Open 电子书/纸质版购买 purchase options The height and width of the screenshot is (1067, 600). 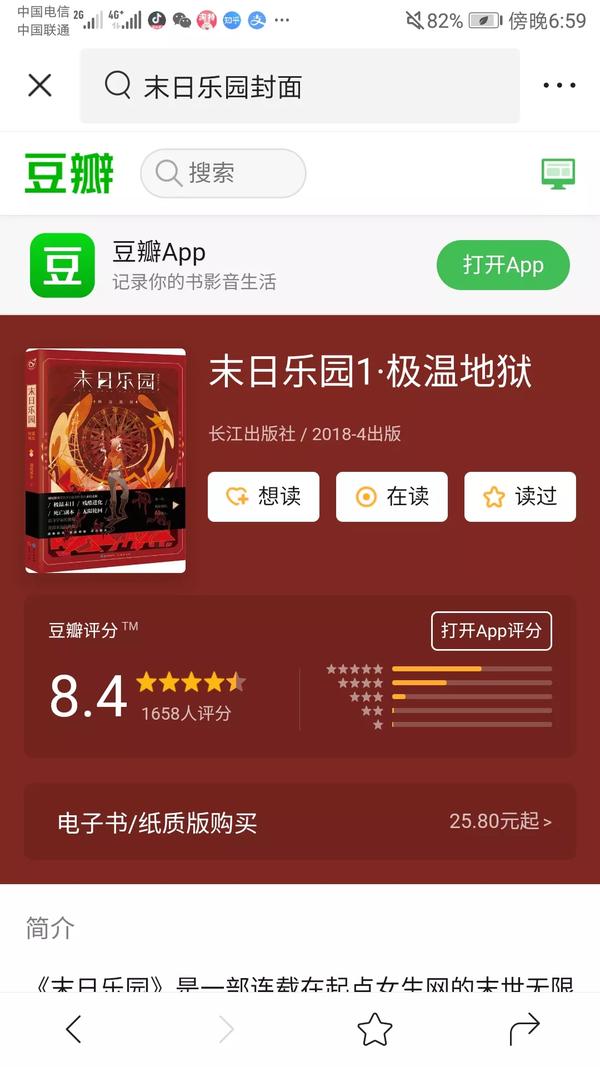pos(300,823)
